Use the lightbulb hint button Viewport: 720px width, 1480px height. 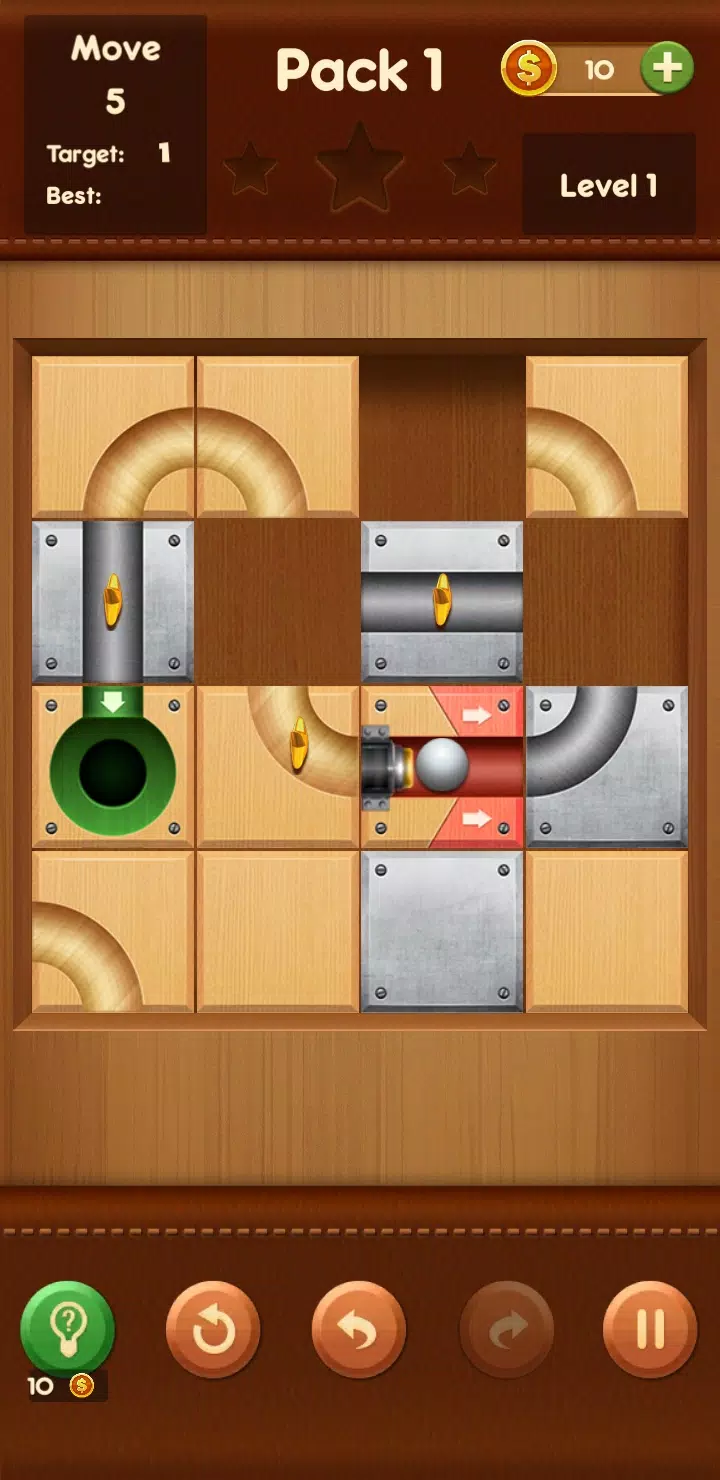pos(67,1329)
